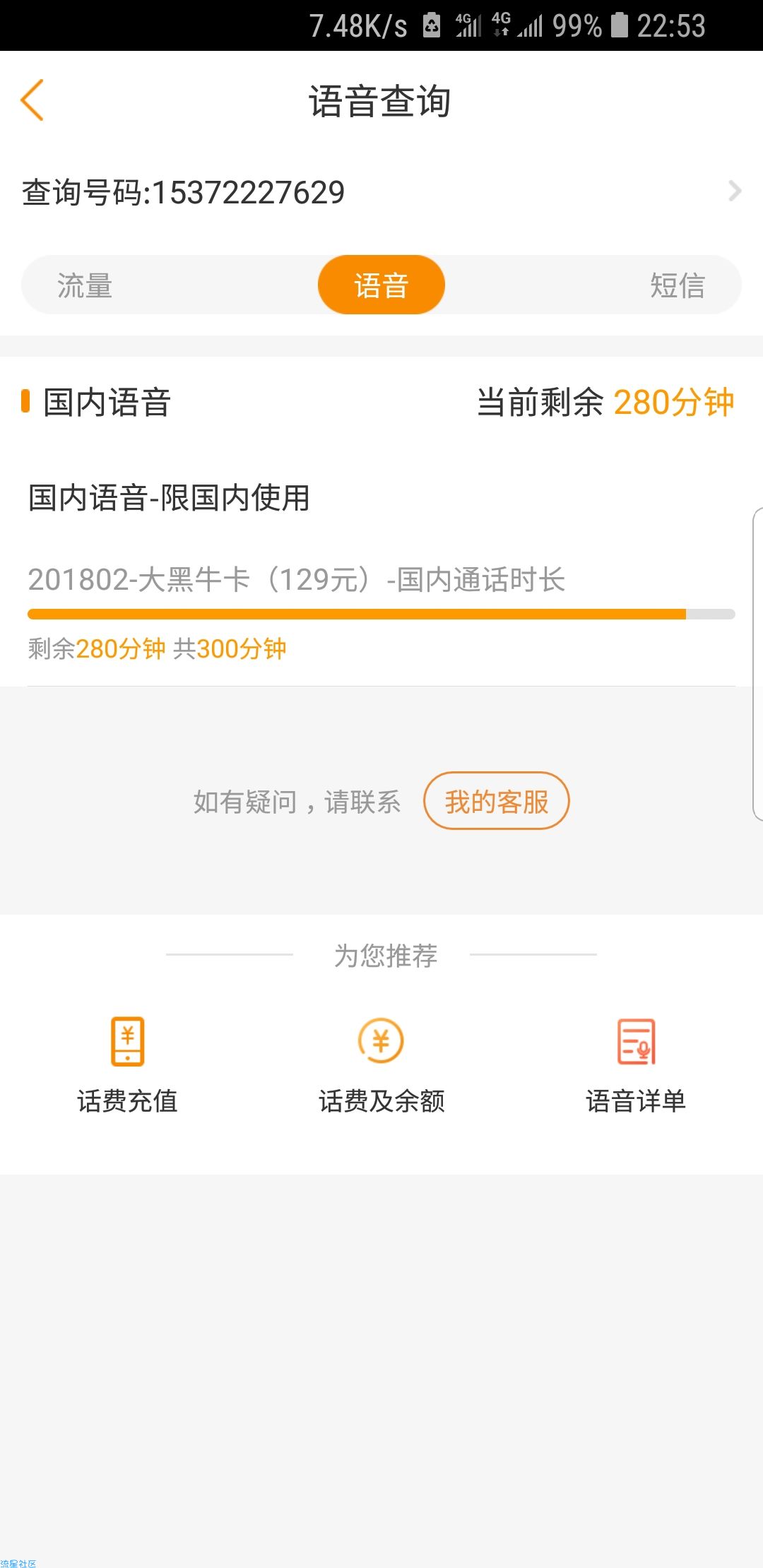Select the 语音 tab
Viewport: 763px width, 1568px height.
point(381,285)
